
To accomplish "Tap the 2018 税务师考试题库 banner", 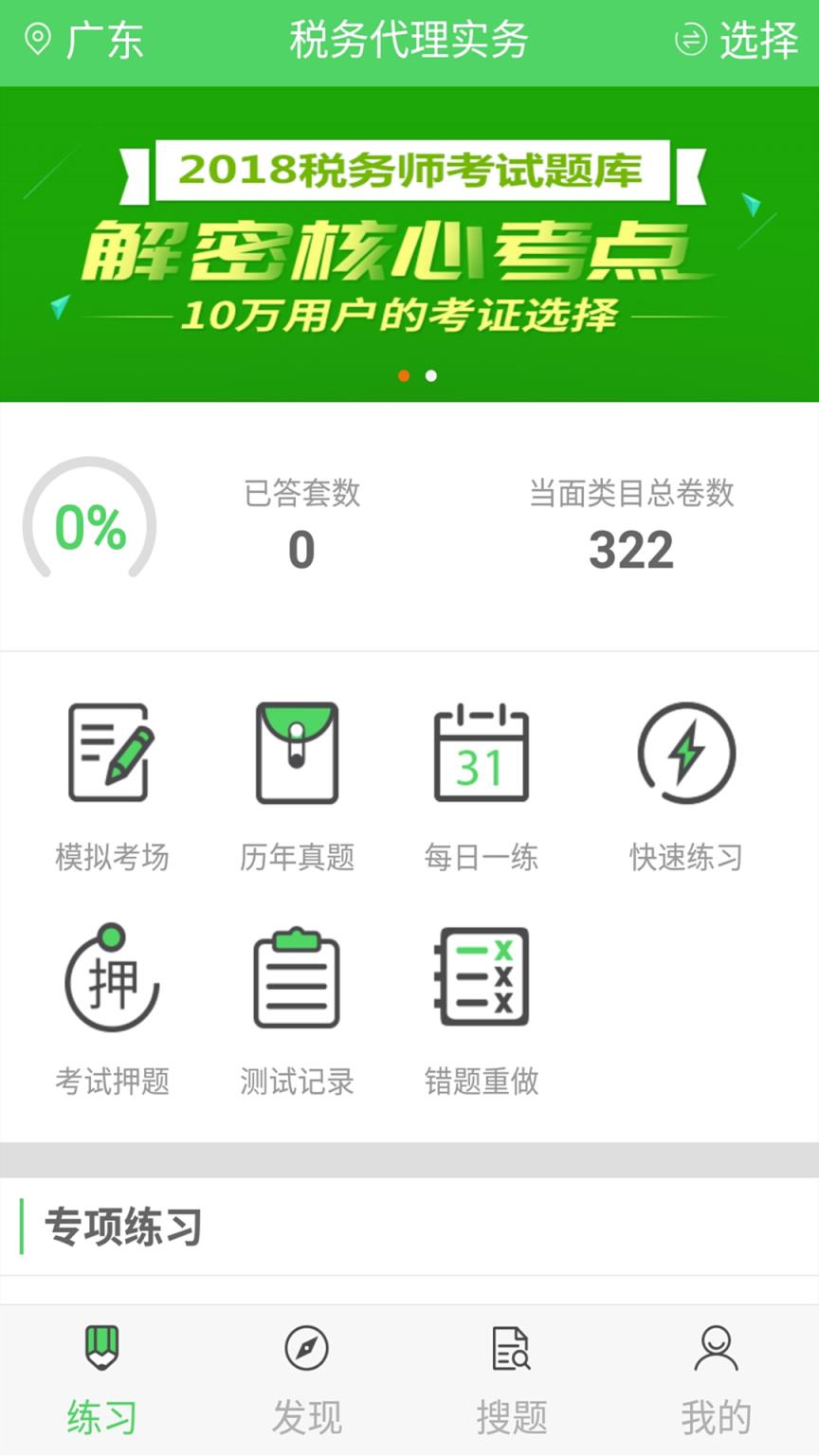I will click(409, 242).
